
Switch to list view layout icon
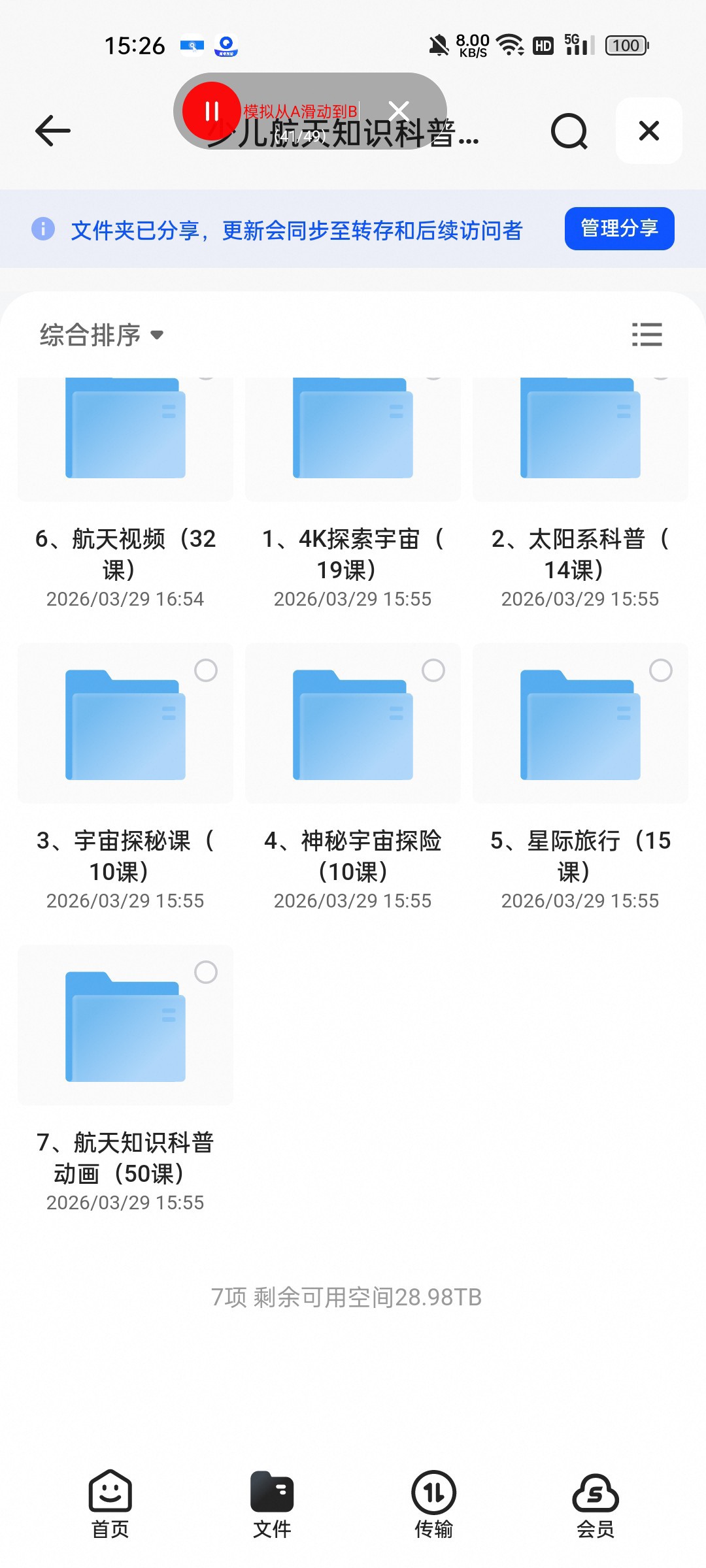pyautogui.click(x=647, y=335)
